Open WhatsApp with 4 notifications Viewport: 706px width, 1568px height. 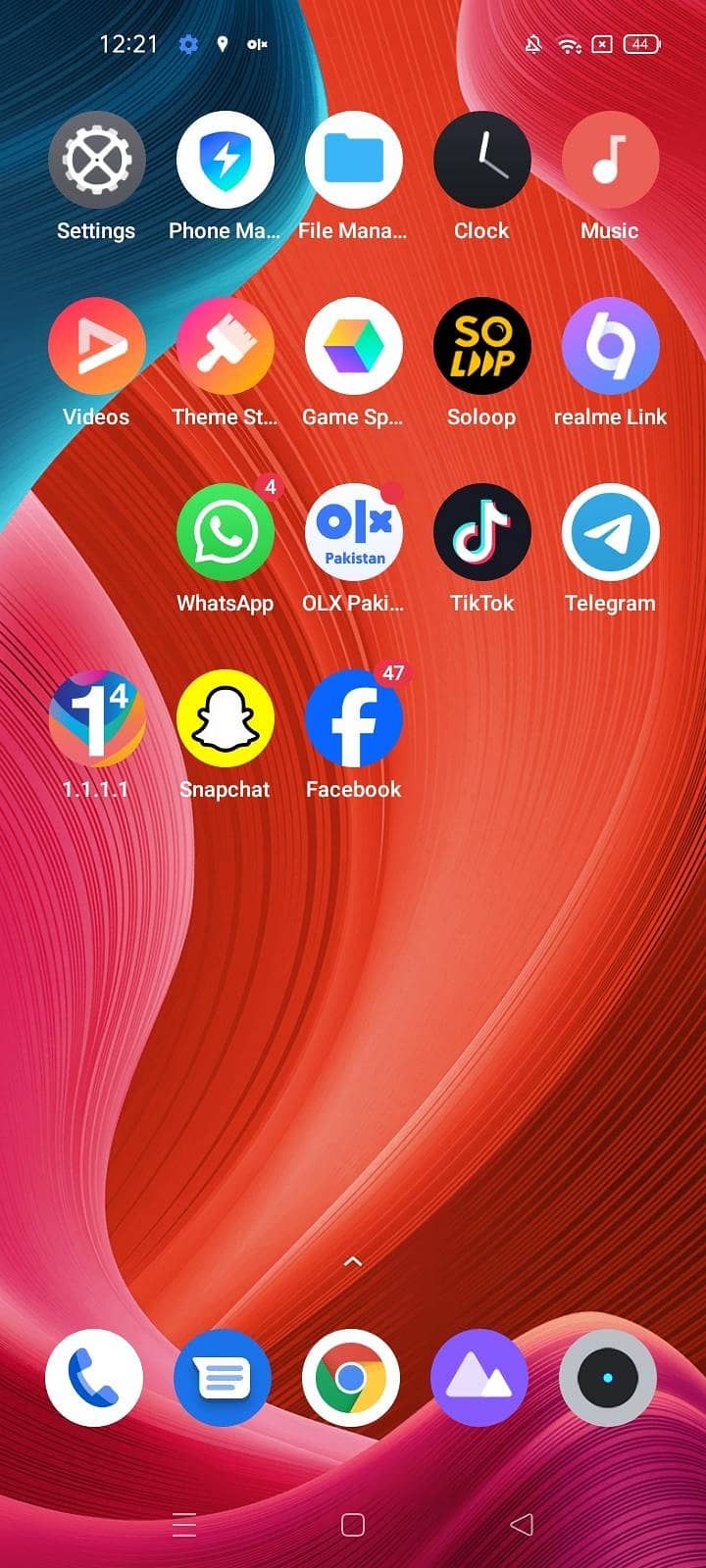pyautogui.click(x=225, y=532)
